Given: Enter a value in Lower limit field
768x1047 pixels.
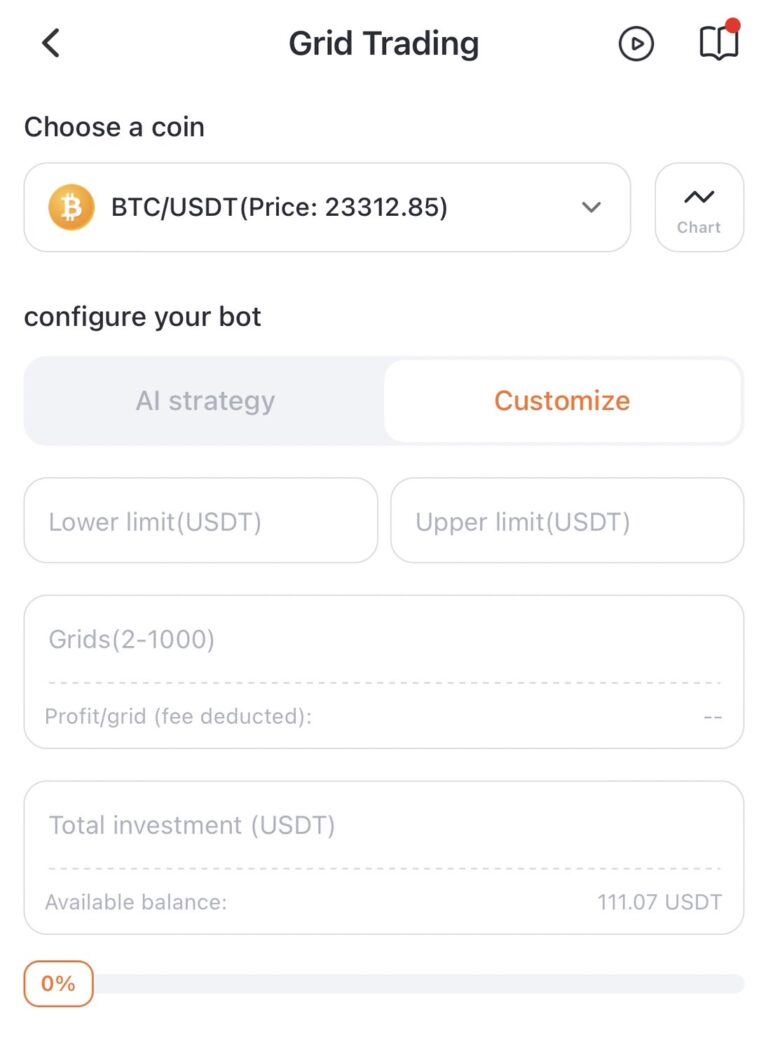Looking at the screenshot, I should tap(200, 520).
